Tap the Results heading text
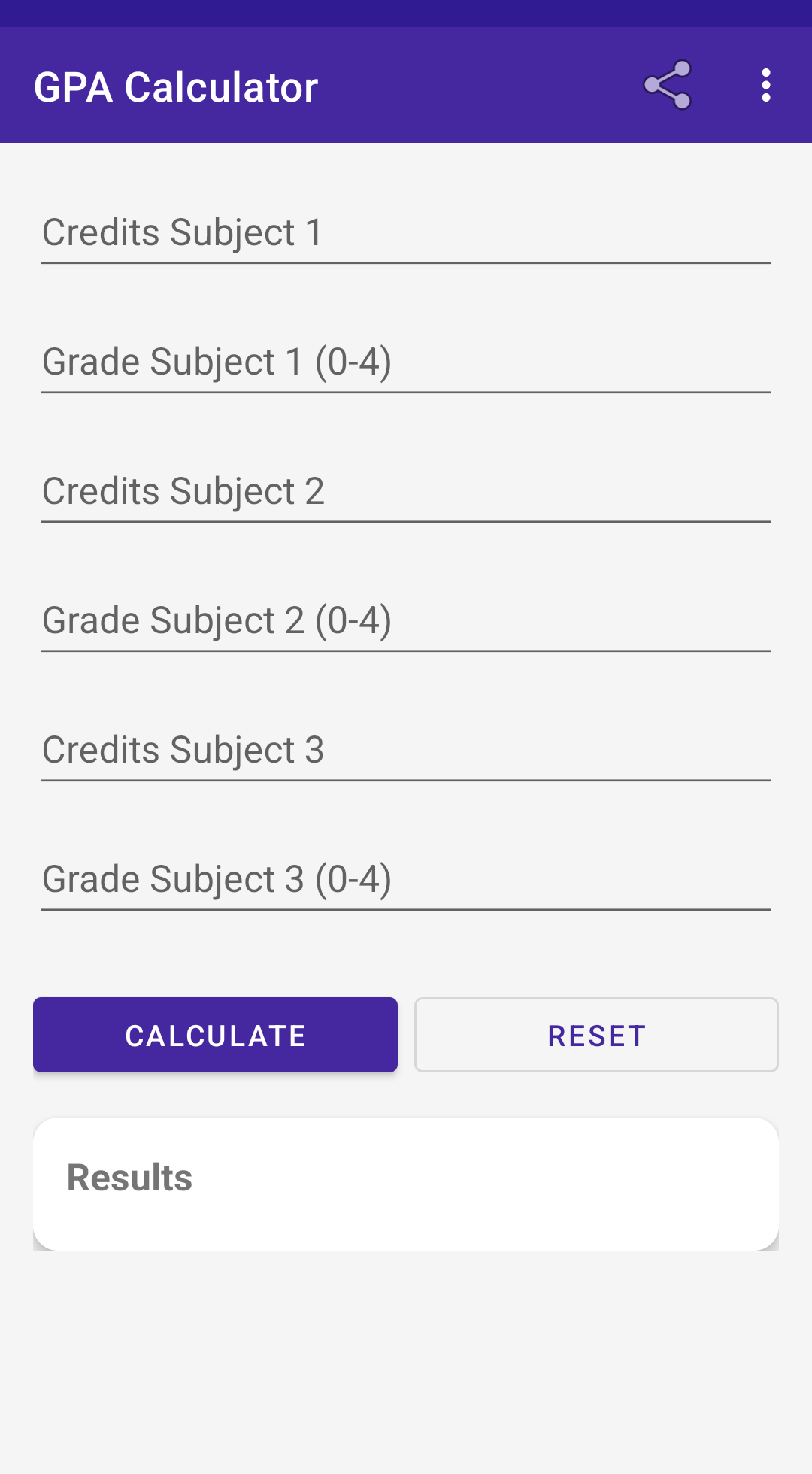Viewport: 812px width, 1474px height. pos(129,1178)
